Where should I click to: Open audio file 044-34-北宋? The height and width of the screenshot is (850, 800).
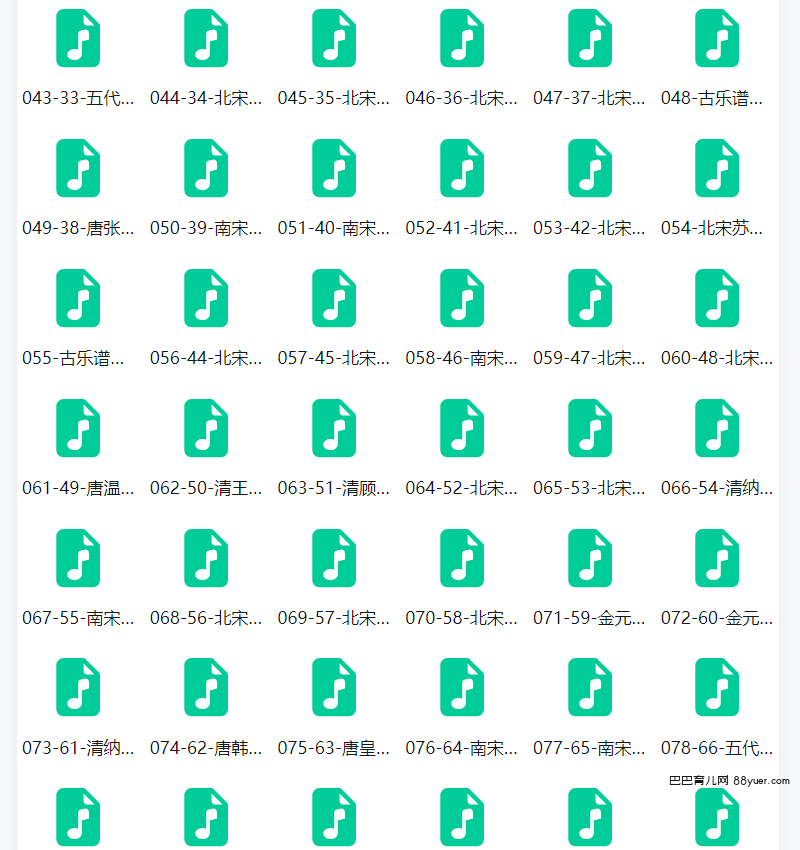(206, 39)
